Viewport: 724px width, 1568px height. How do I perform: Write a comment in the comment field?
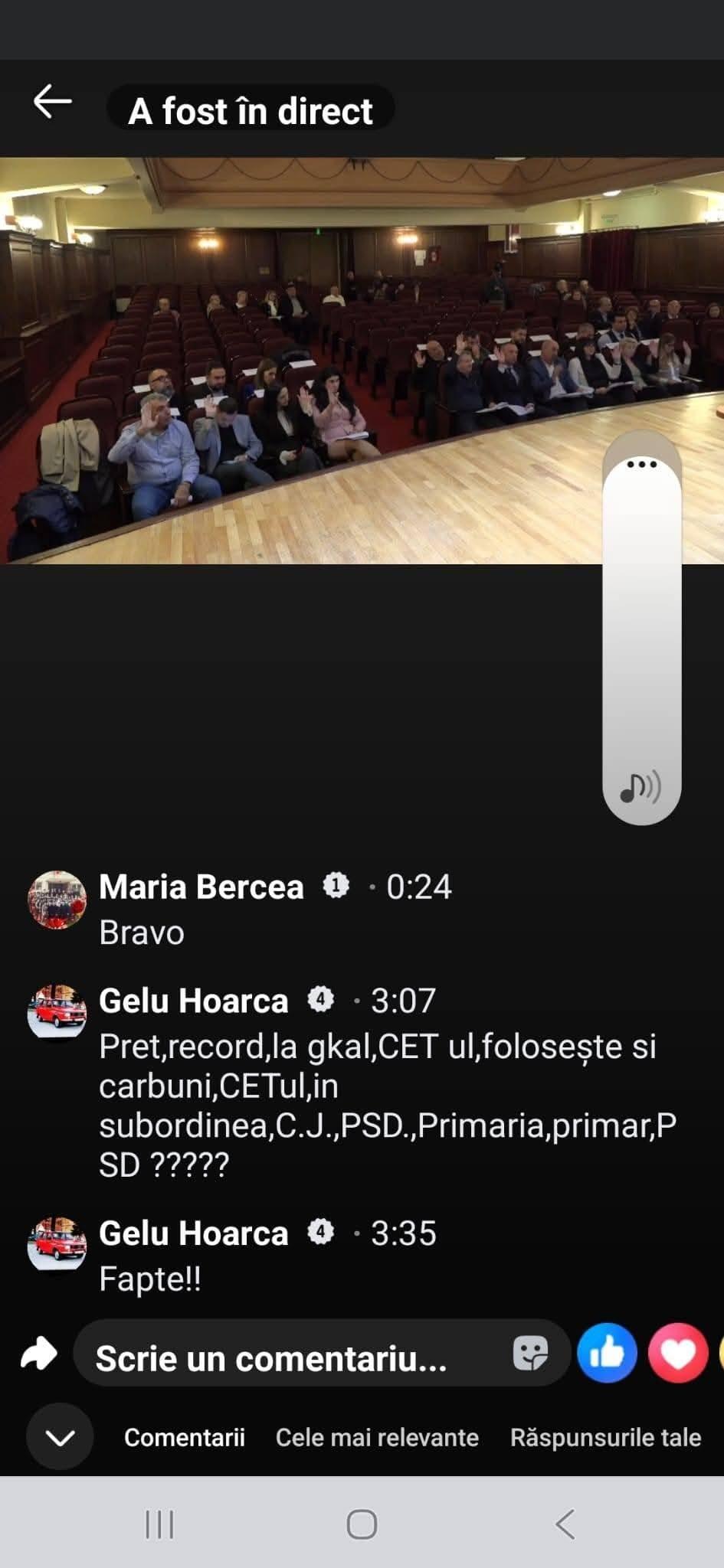[291, 1358]
